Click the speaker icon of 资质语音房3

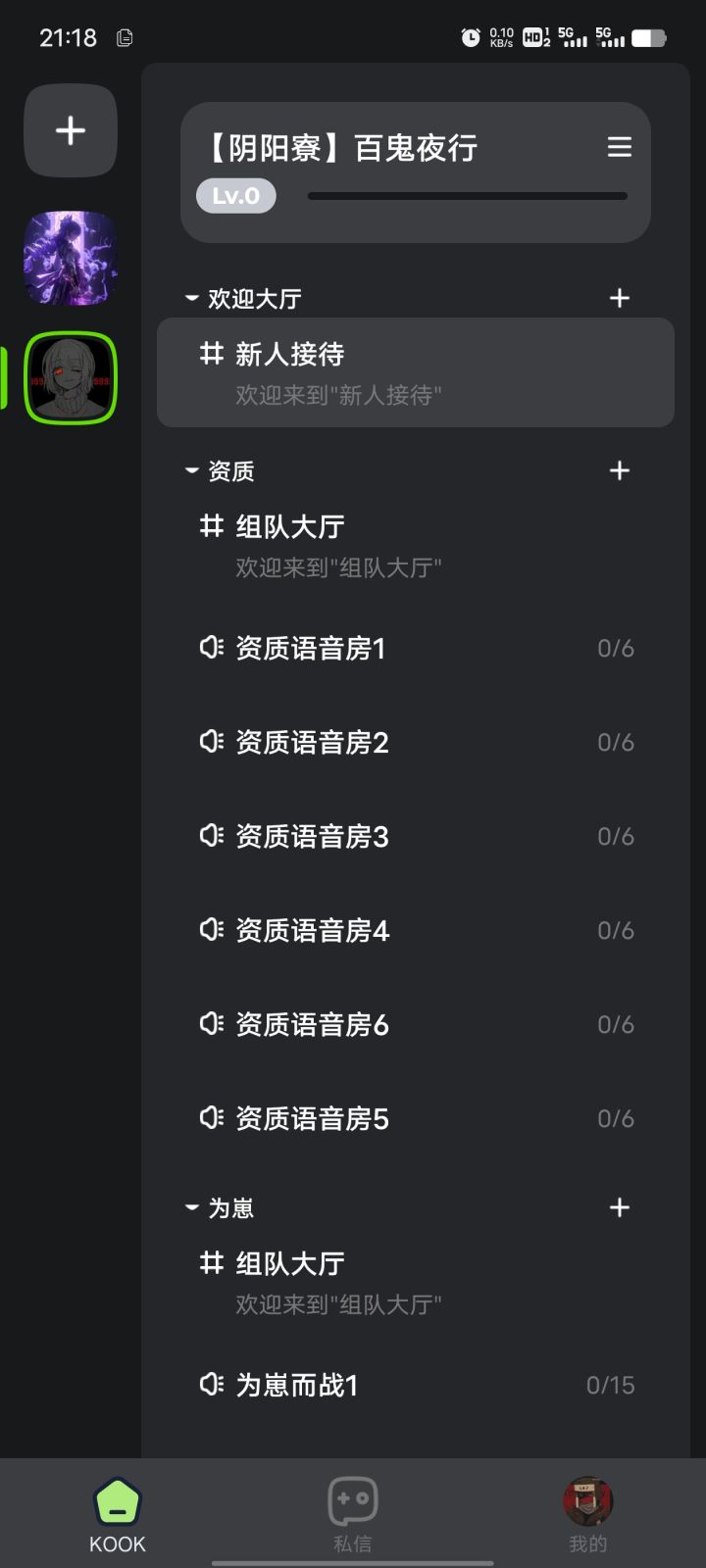click(x=210, y=836)
